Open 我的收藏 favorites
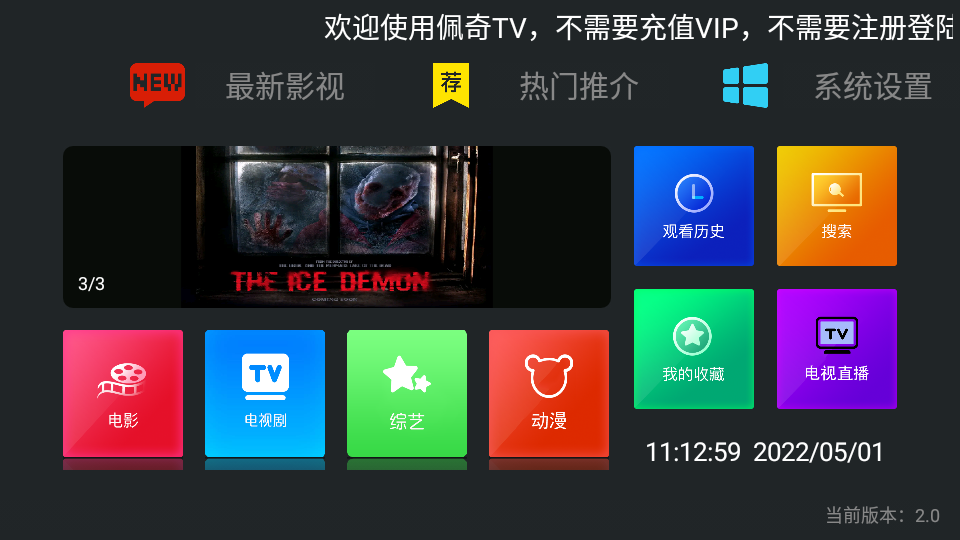This screenshot has width=960, height=540. [694, 349]
